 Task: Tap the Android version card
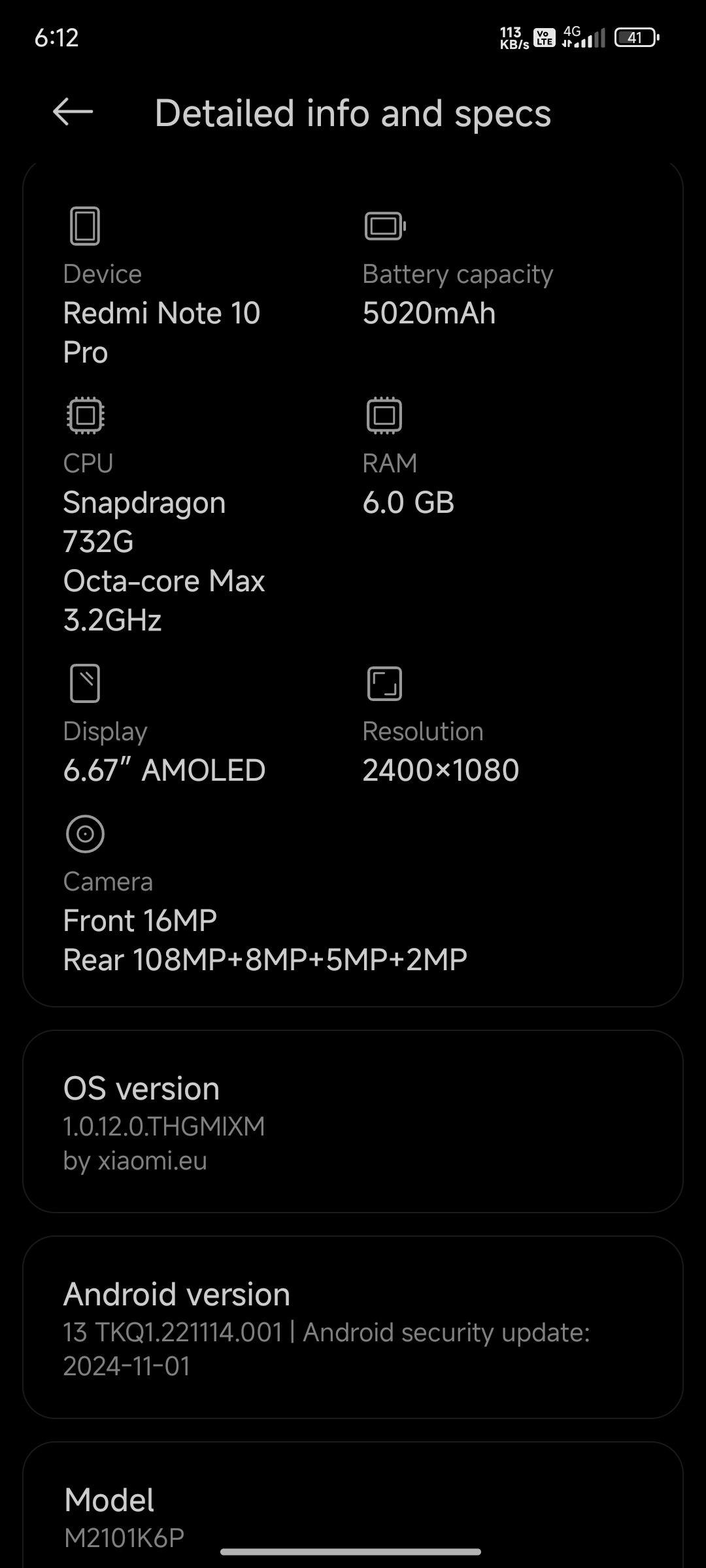[x=353, y=1327]
